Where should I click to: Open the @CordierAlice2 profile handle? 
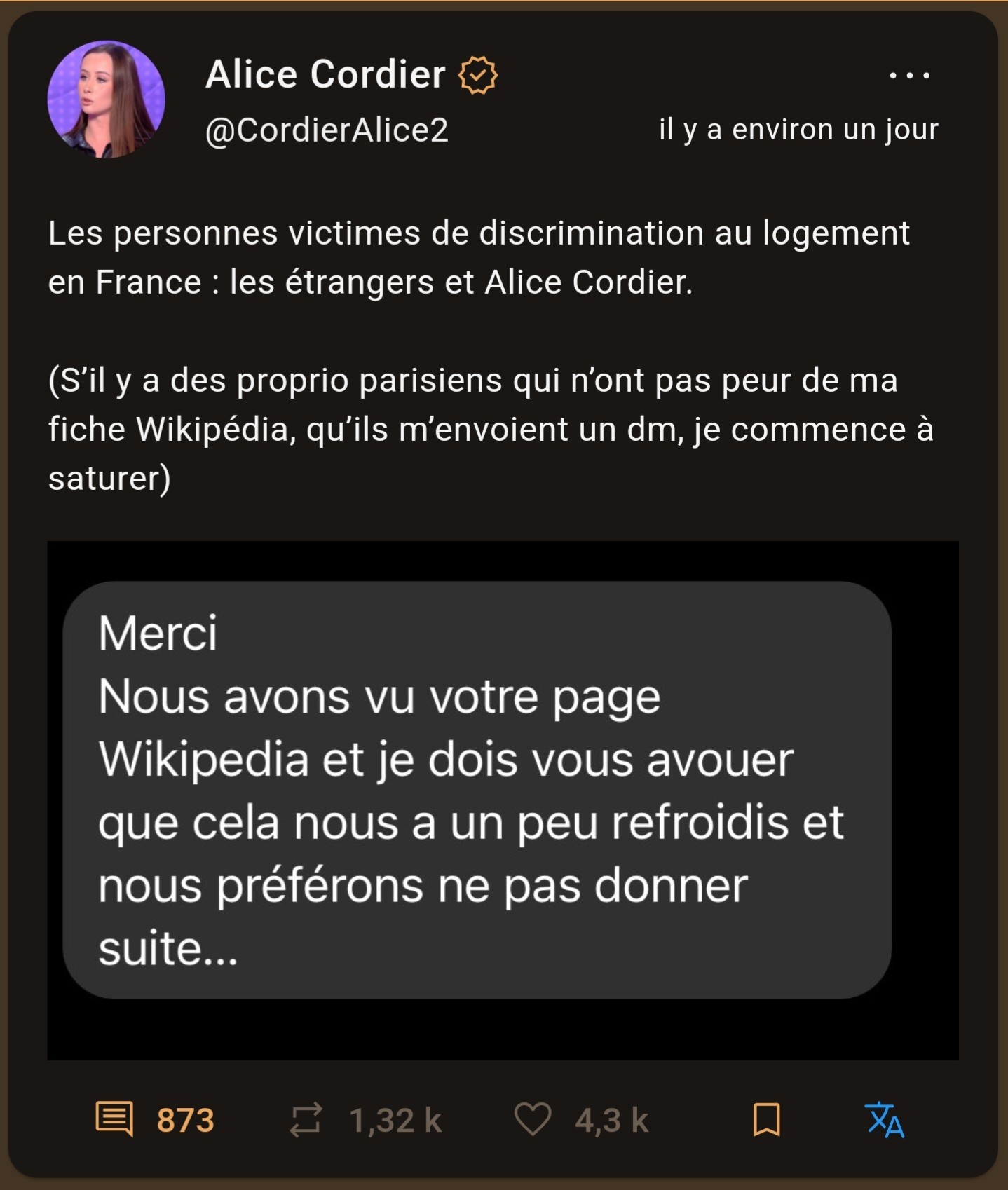(x=327, y=130)
